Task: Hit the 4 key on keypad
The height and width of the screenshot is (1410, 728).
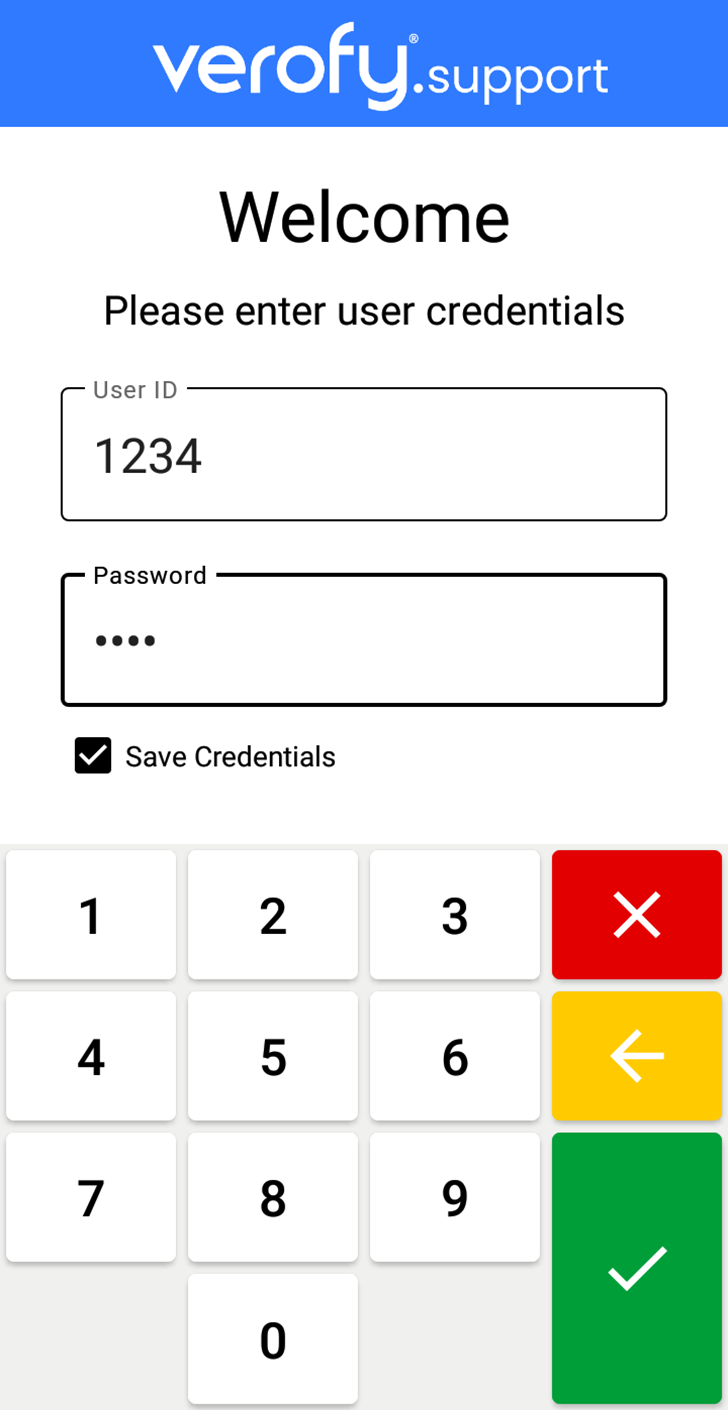Action: (x=91, y=1056)
